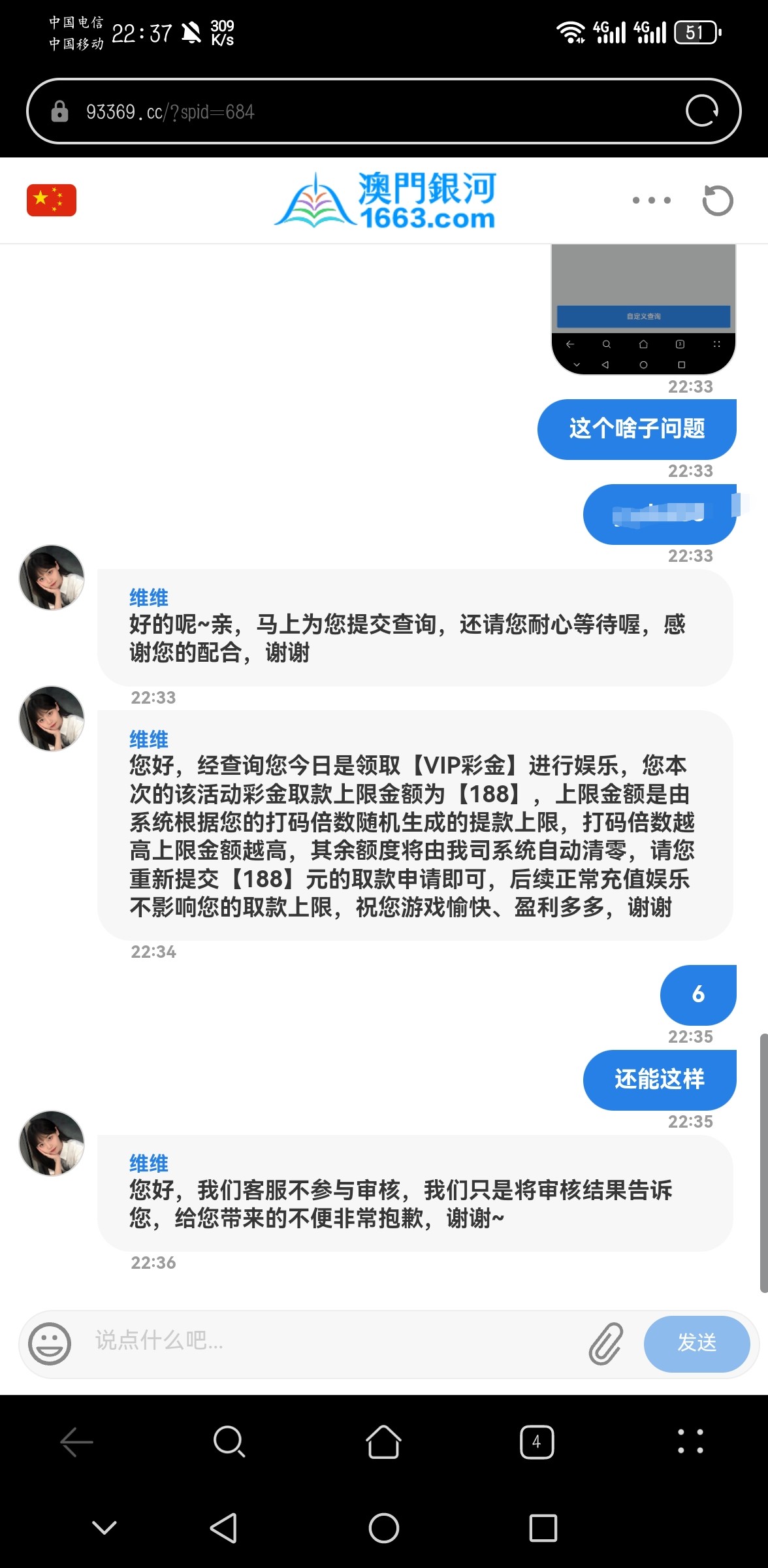Open the three-dot chat options menu
Image resolution: width=768 pixels, height=1568 pixels.
point(651,200)
